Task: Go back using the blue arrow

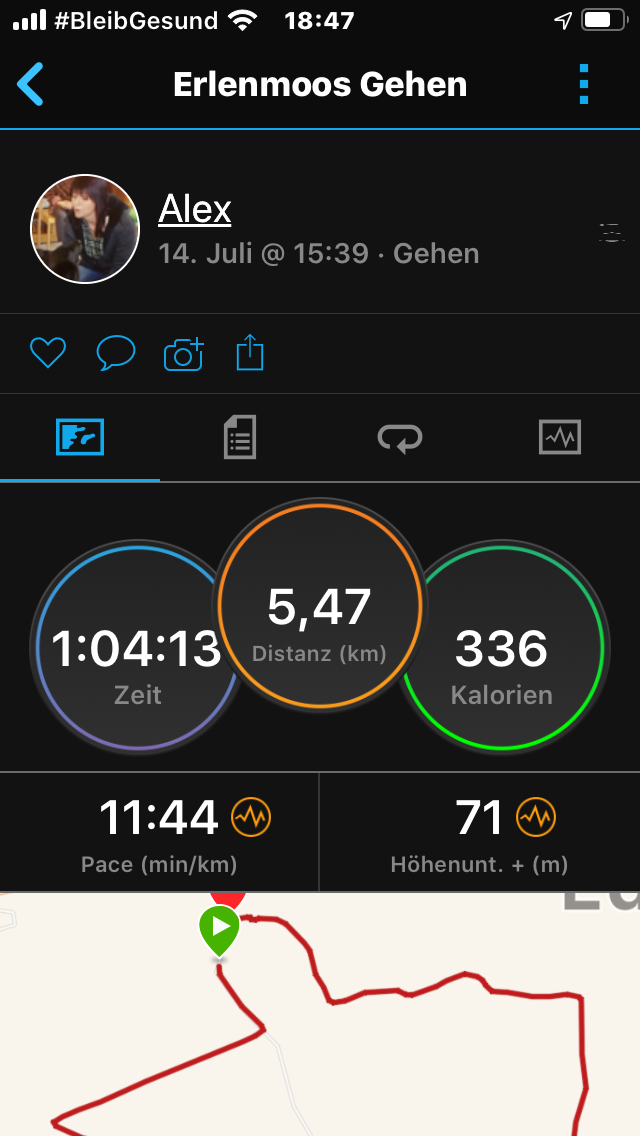Action: [x=31, y=84]
